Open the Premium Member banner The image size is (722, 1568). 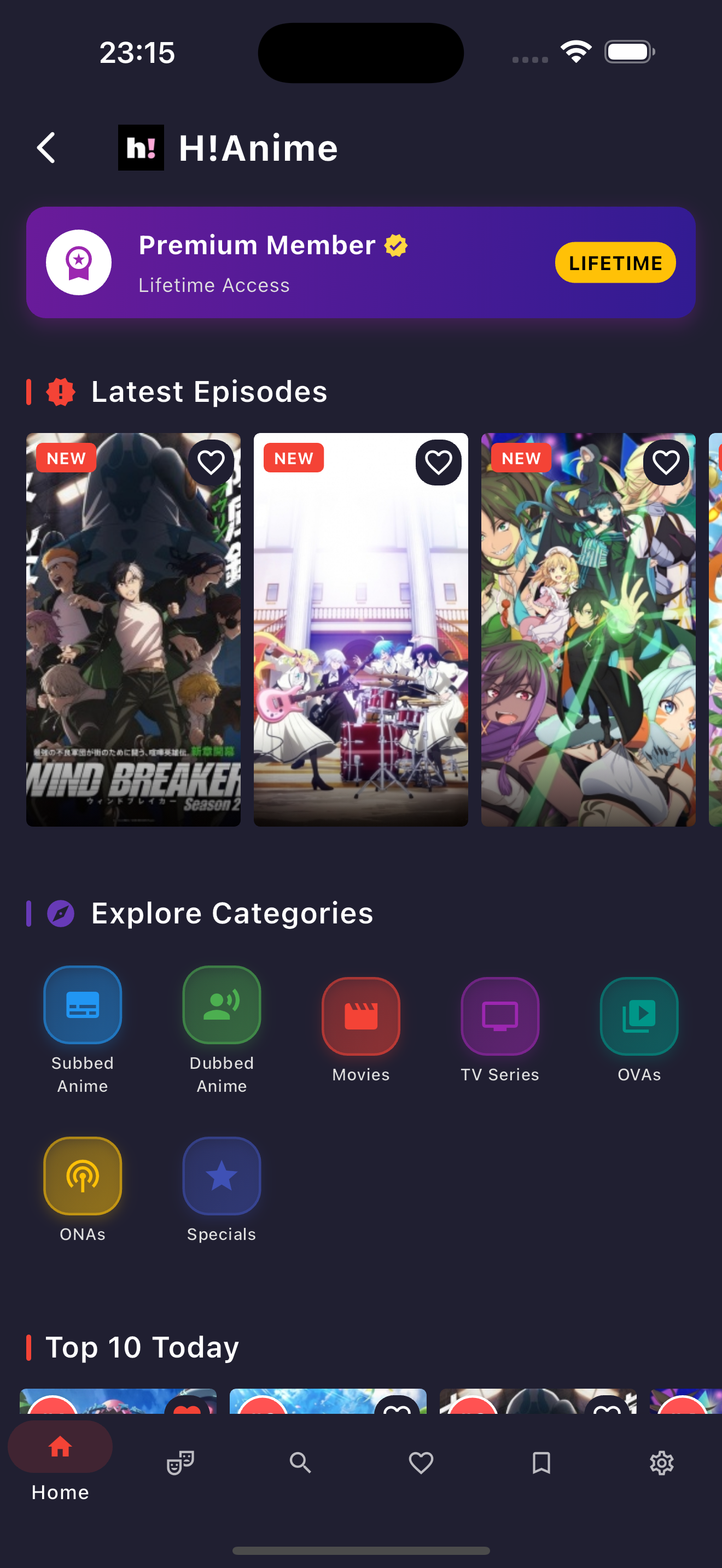[x=361, y=262]
